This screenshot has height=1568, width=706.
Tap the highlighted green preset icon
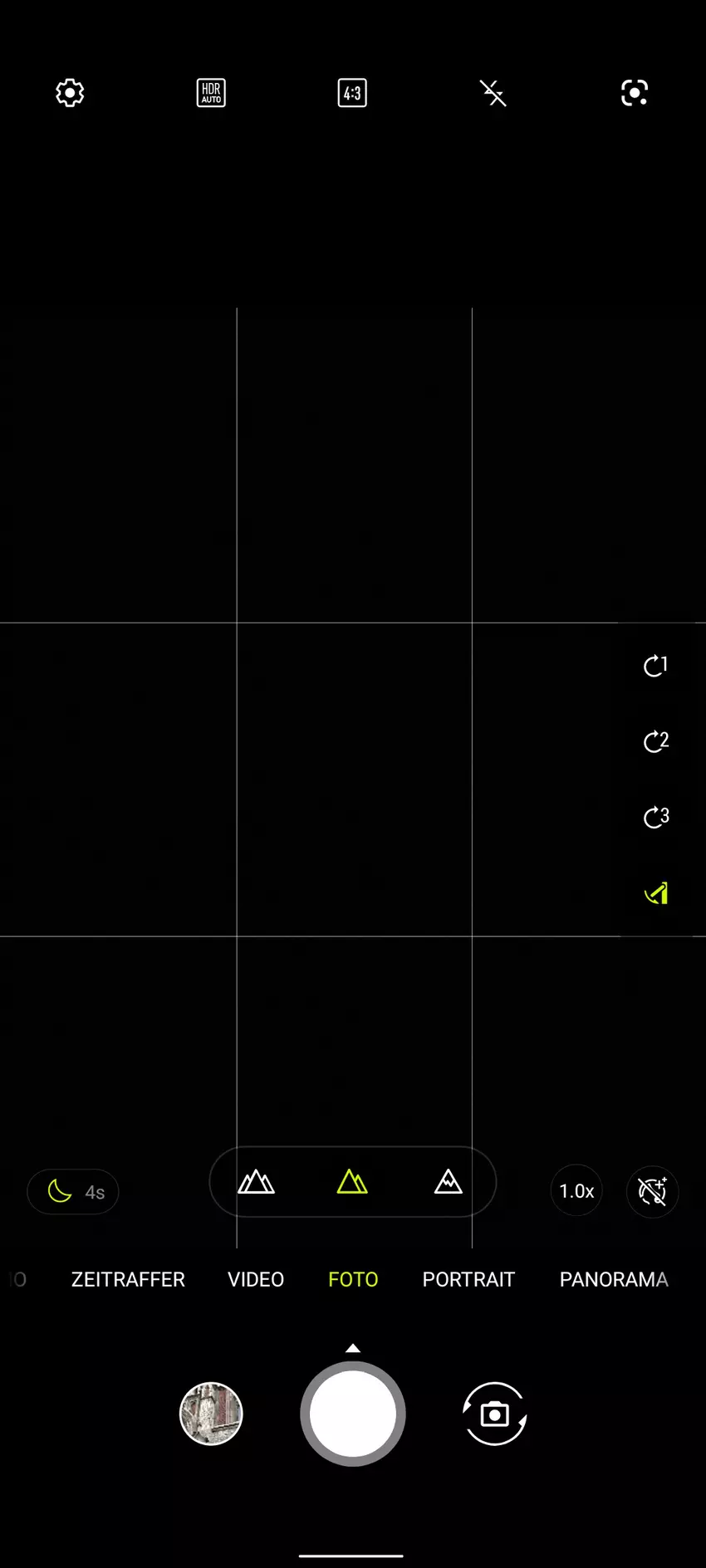pos(655,893)
